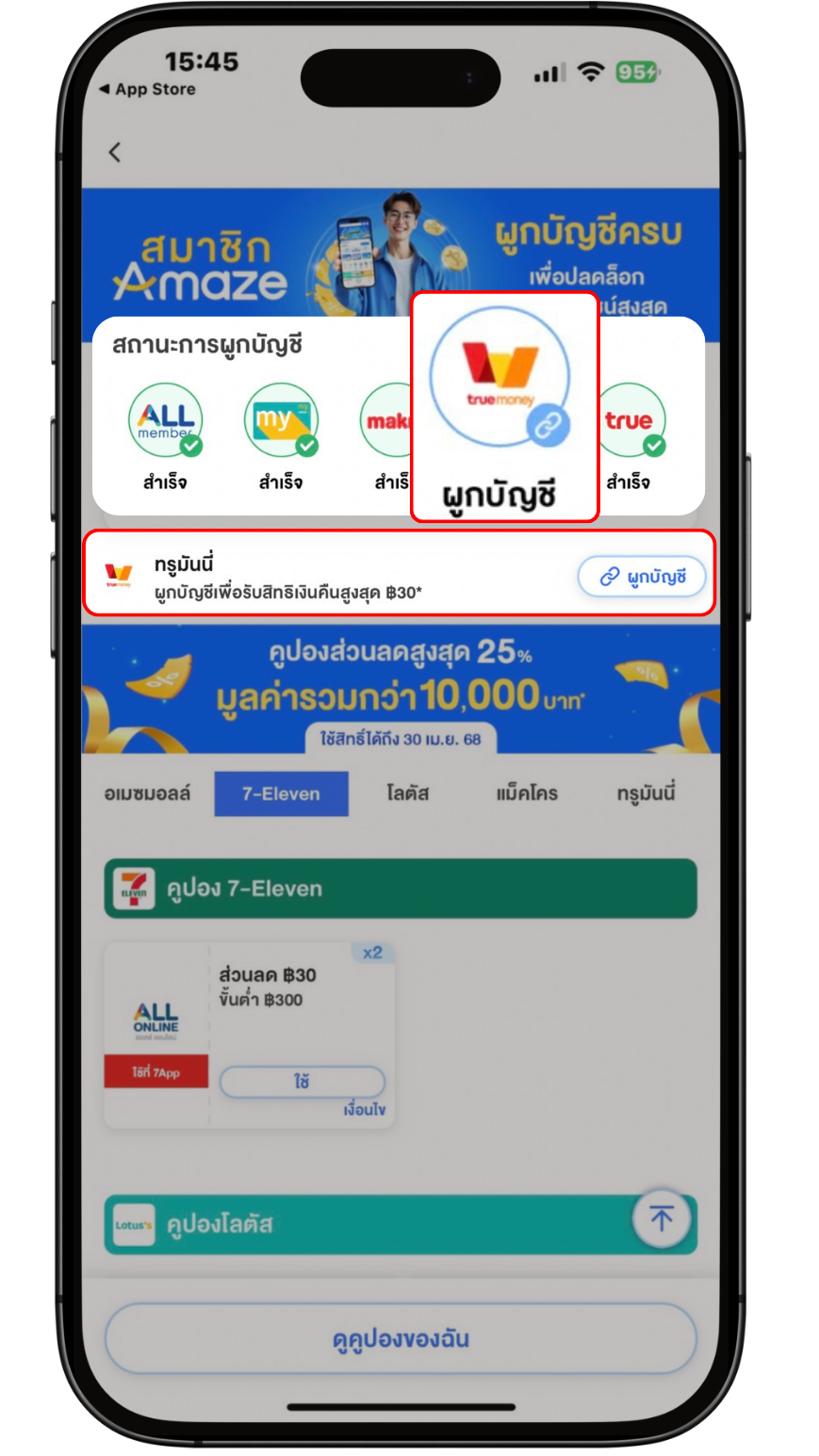This screenshot has width=819, height=1456.
Task: Go back with the top-left arrow
Action: (x=115, y=152)
